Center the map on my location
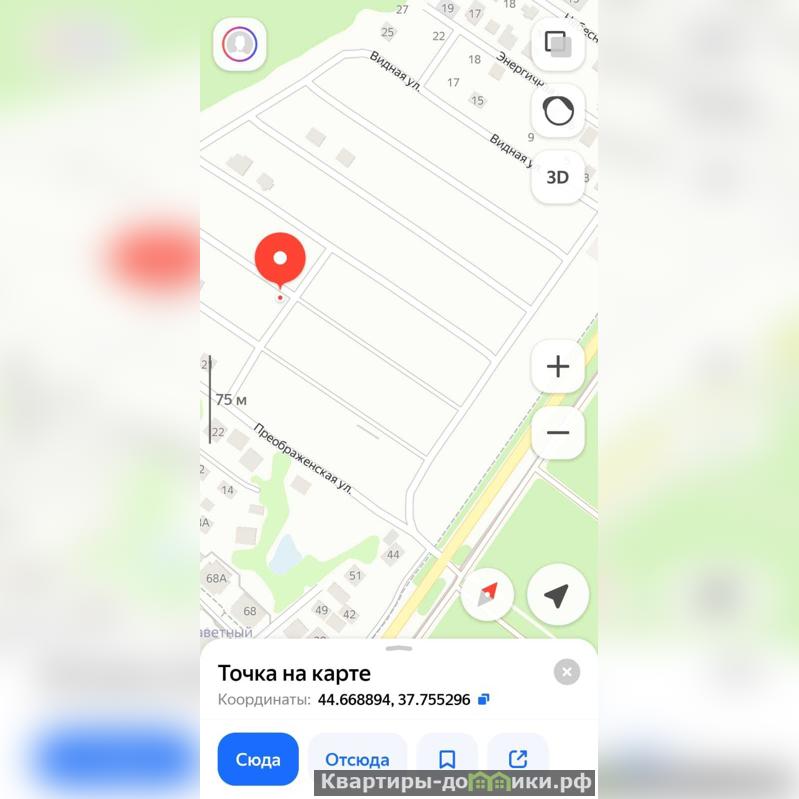The image size is (799, 799). click(557, 596)
